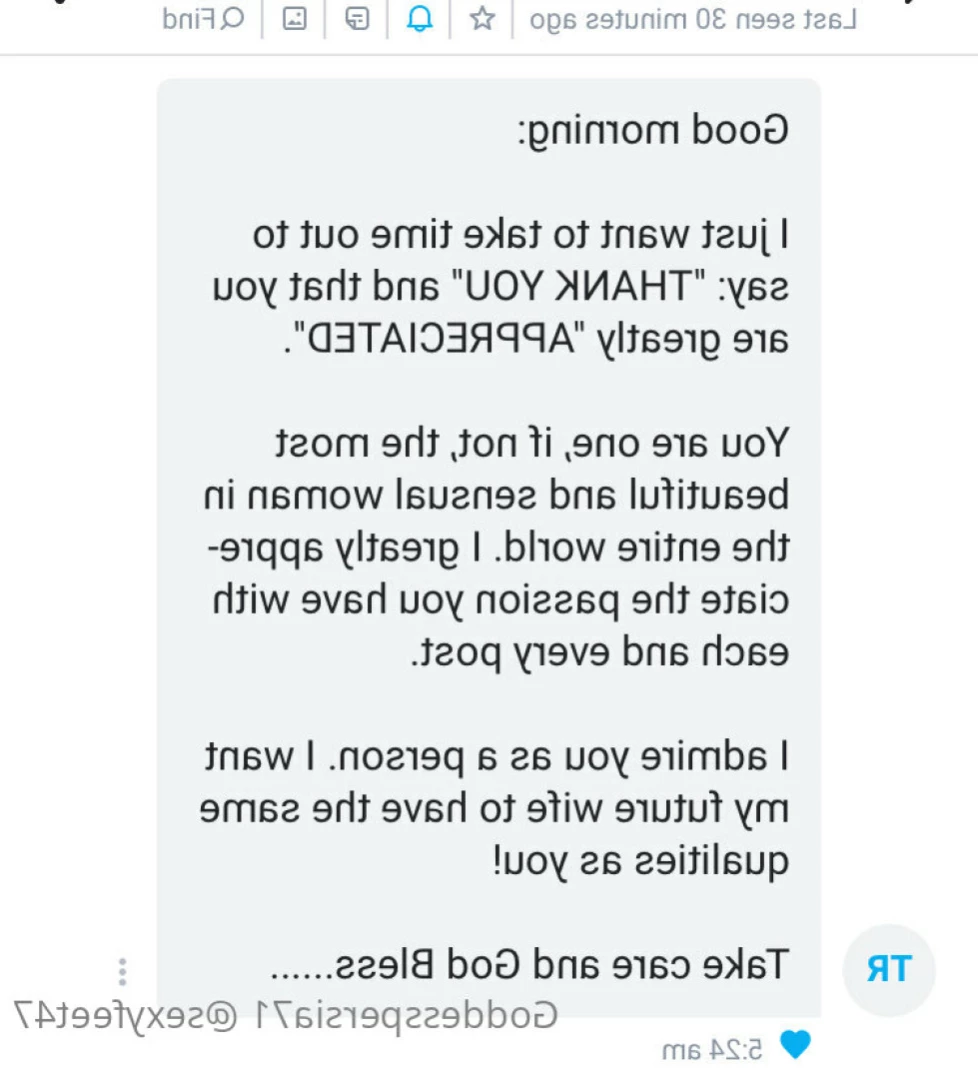The width and height of the screenshot is (978, 1079).
Task: Toggle the notifications bell for this chat
Action: tap(419, 18)
